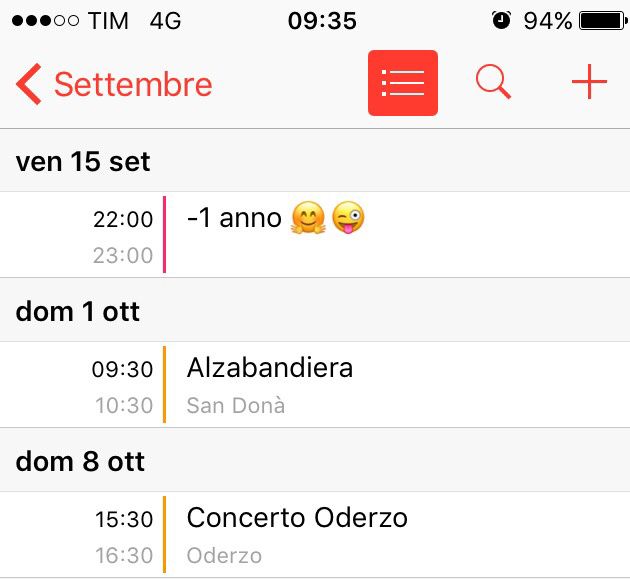Add a new calendar event

(x=589, y=83)
